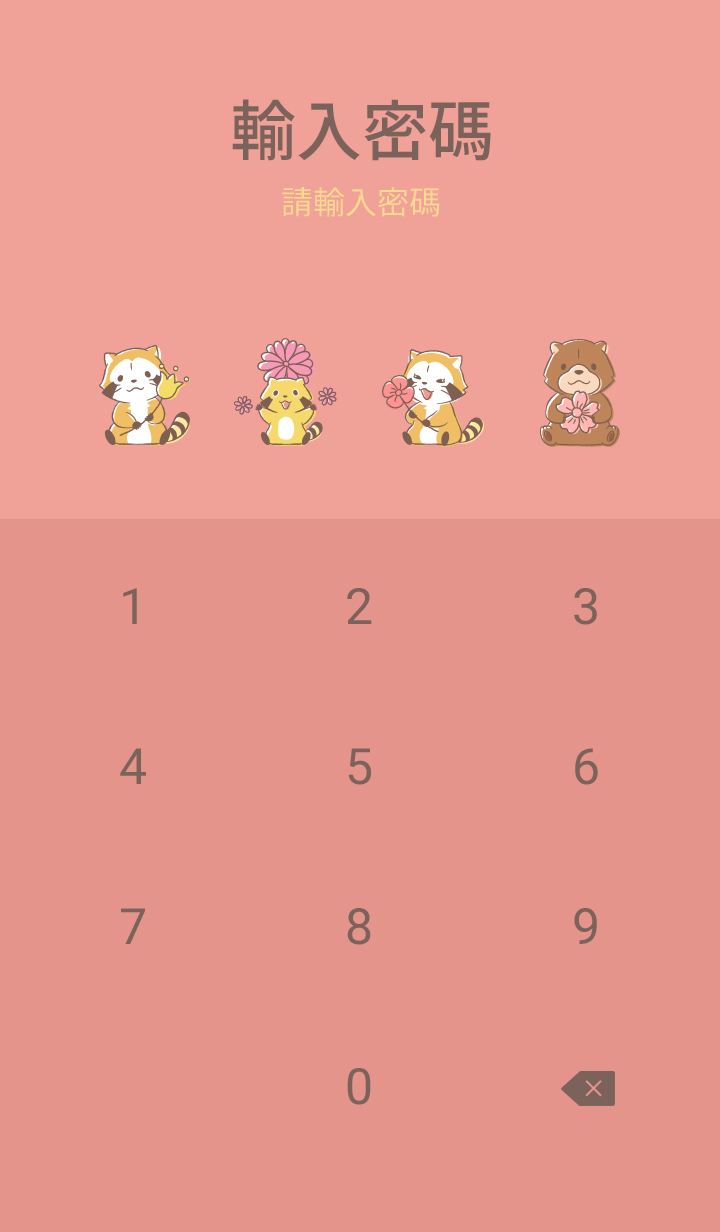Delete the last entered digit with backspace
Image resolution: width=720 pixels, height=1232 pixels.
[x=589, y=1088]
